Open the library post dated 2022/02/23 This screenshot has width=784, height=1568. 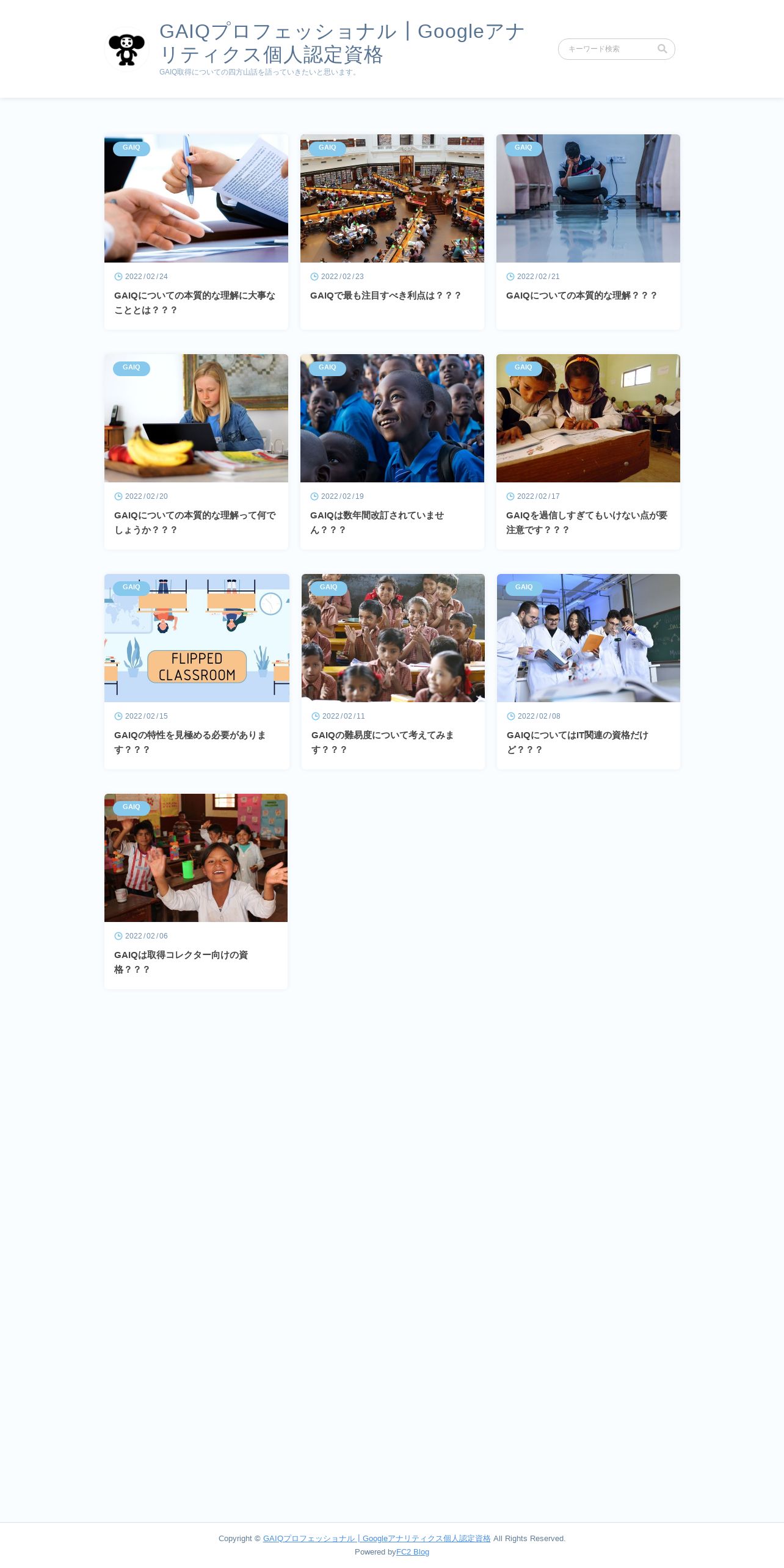coord(392,232)
